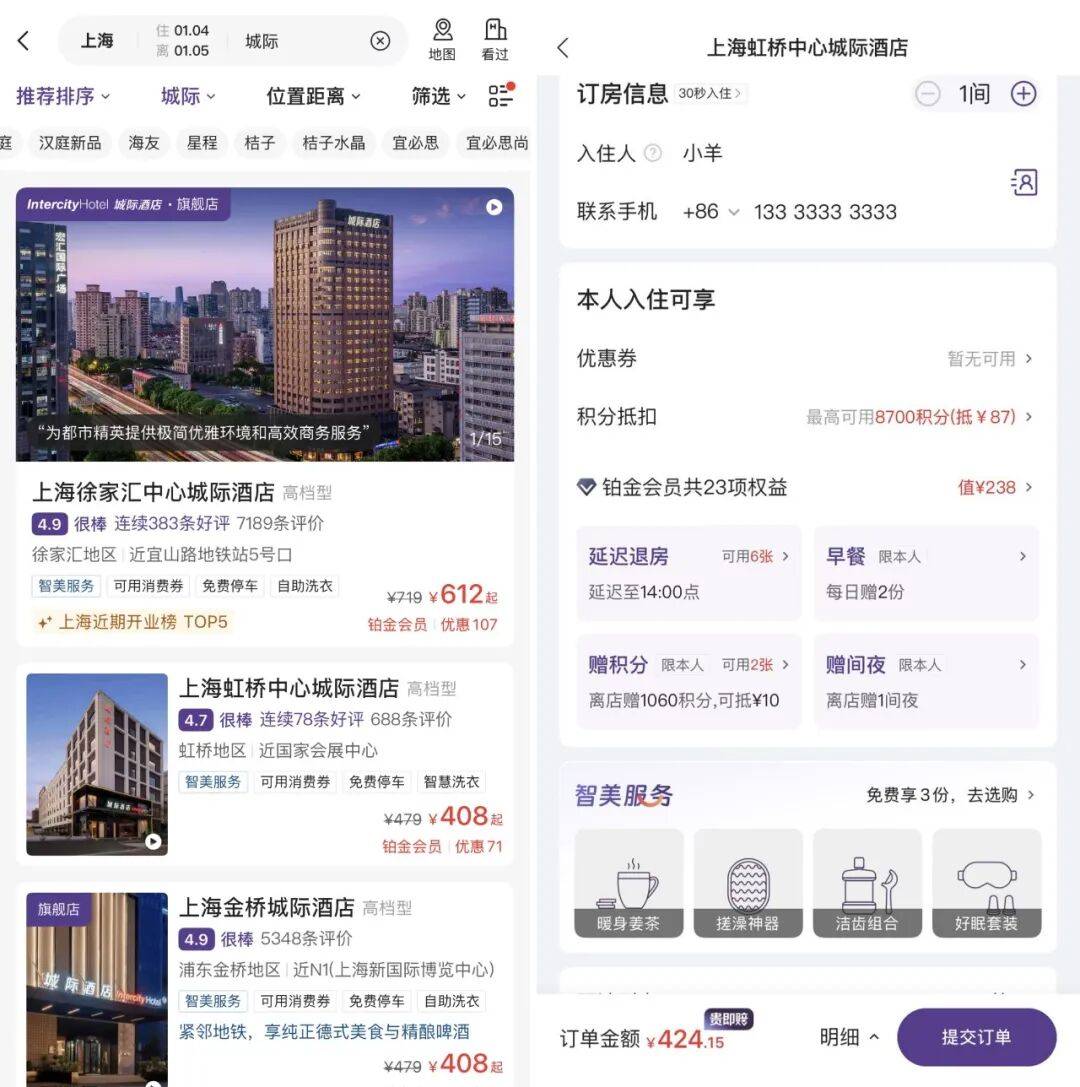Viewport: 1080px width, 1087px height.
Task: Submit the order with 提交订单
Action: [x=976, y=1037]
